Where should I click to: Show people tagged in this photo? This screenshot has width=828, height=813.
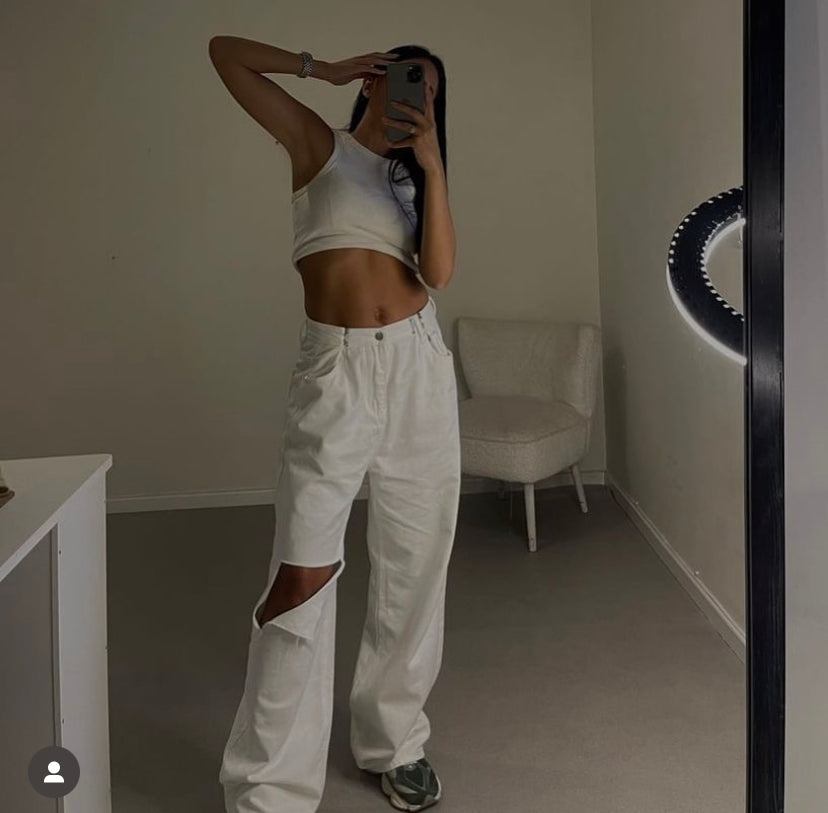tap(54, 771)
